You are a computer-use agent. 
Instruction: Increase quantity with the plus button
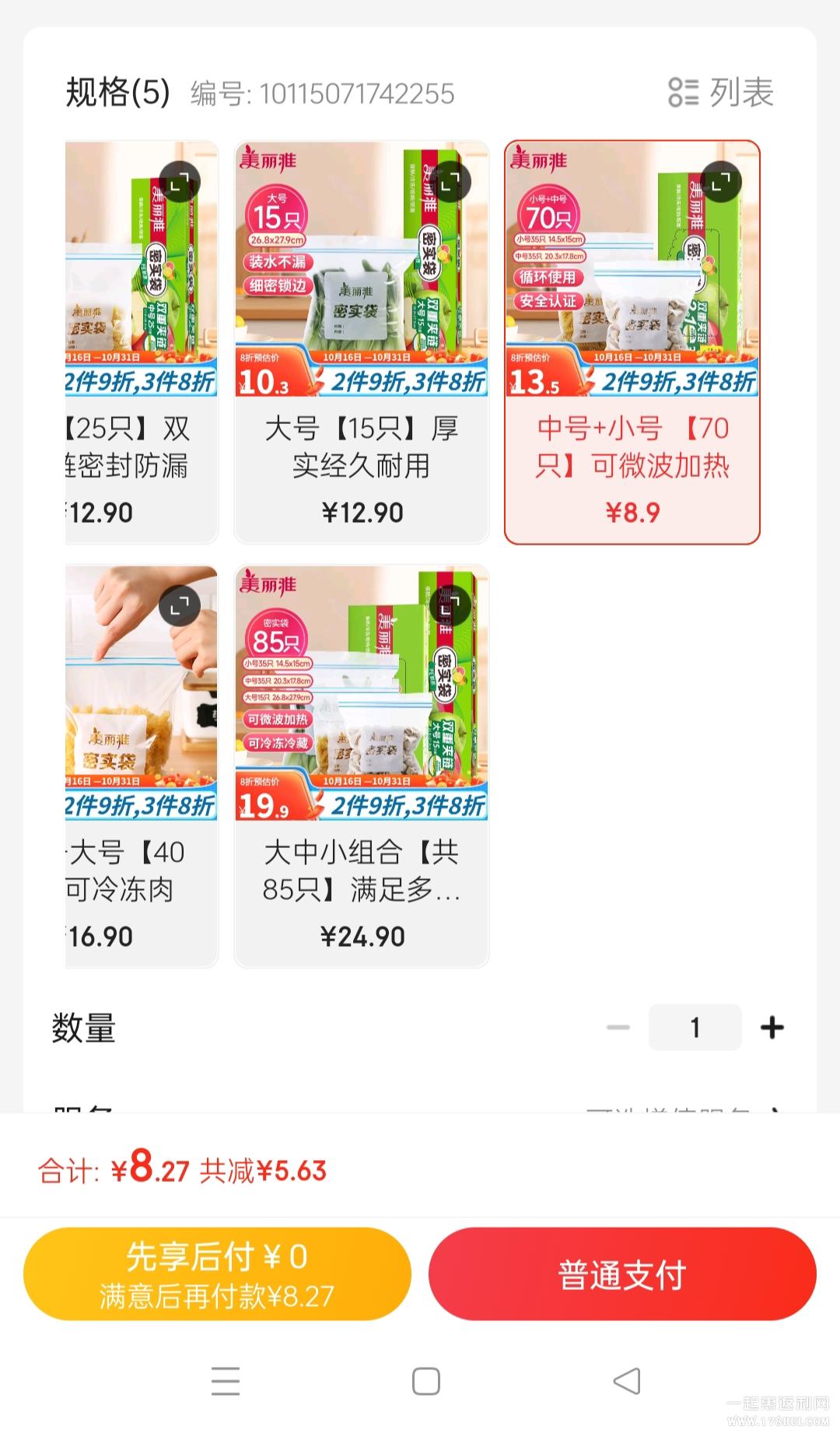point(772,1028)
